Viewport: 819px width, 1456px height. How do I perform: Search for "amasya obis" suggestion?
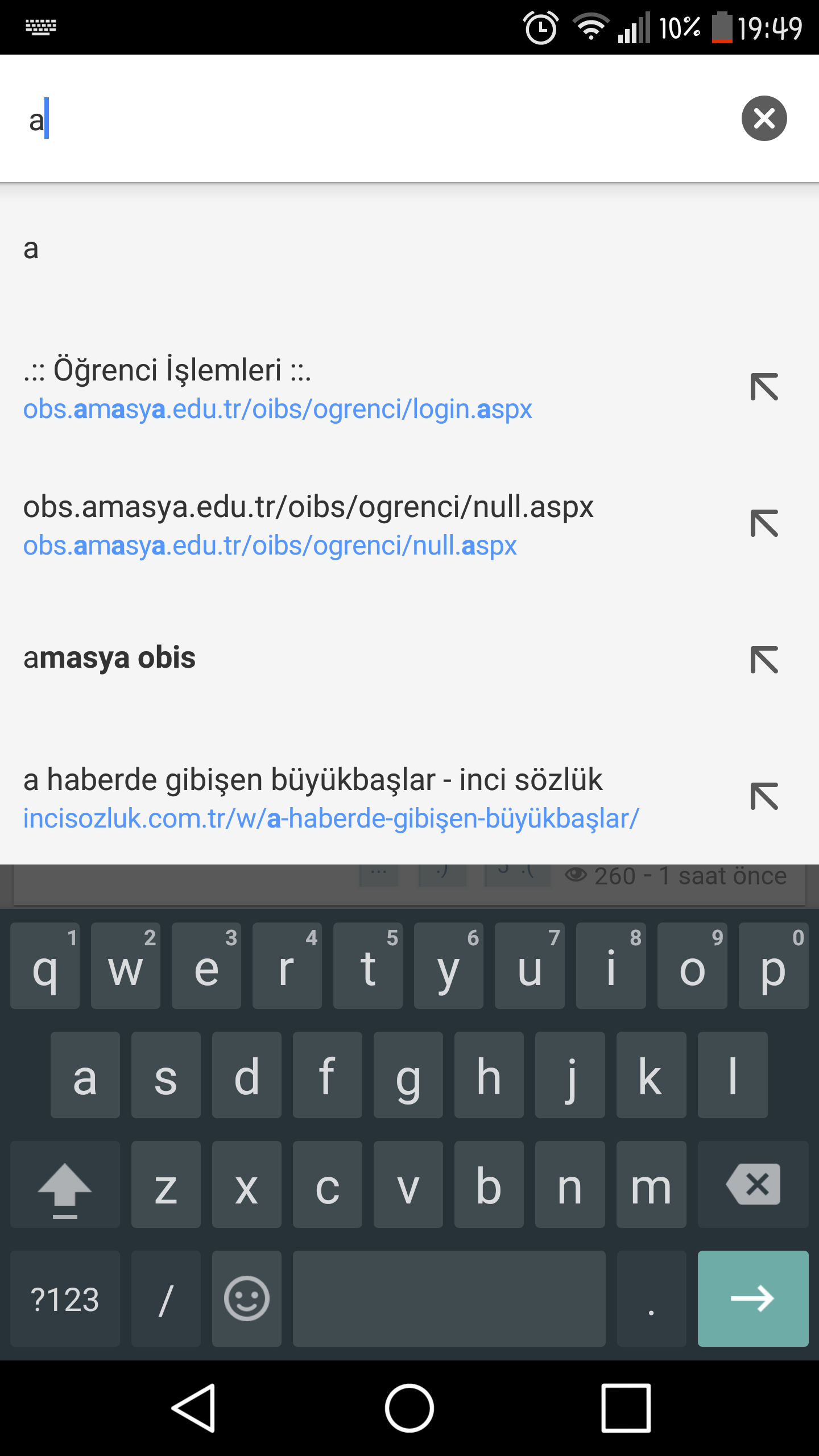[x=364, y=659]
